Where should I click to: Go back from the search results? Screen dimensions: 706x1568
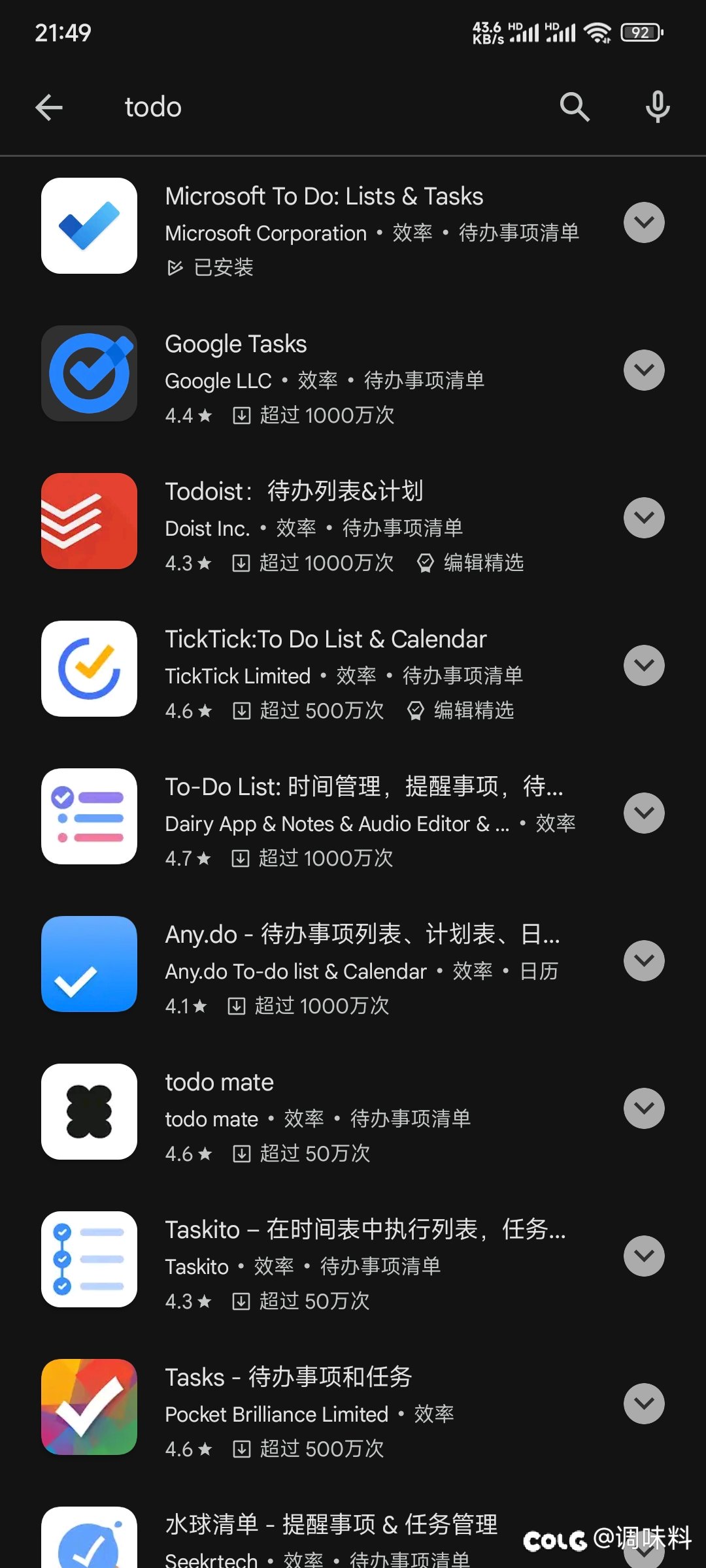[x=49, y=107]
